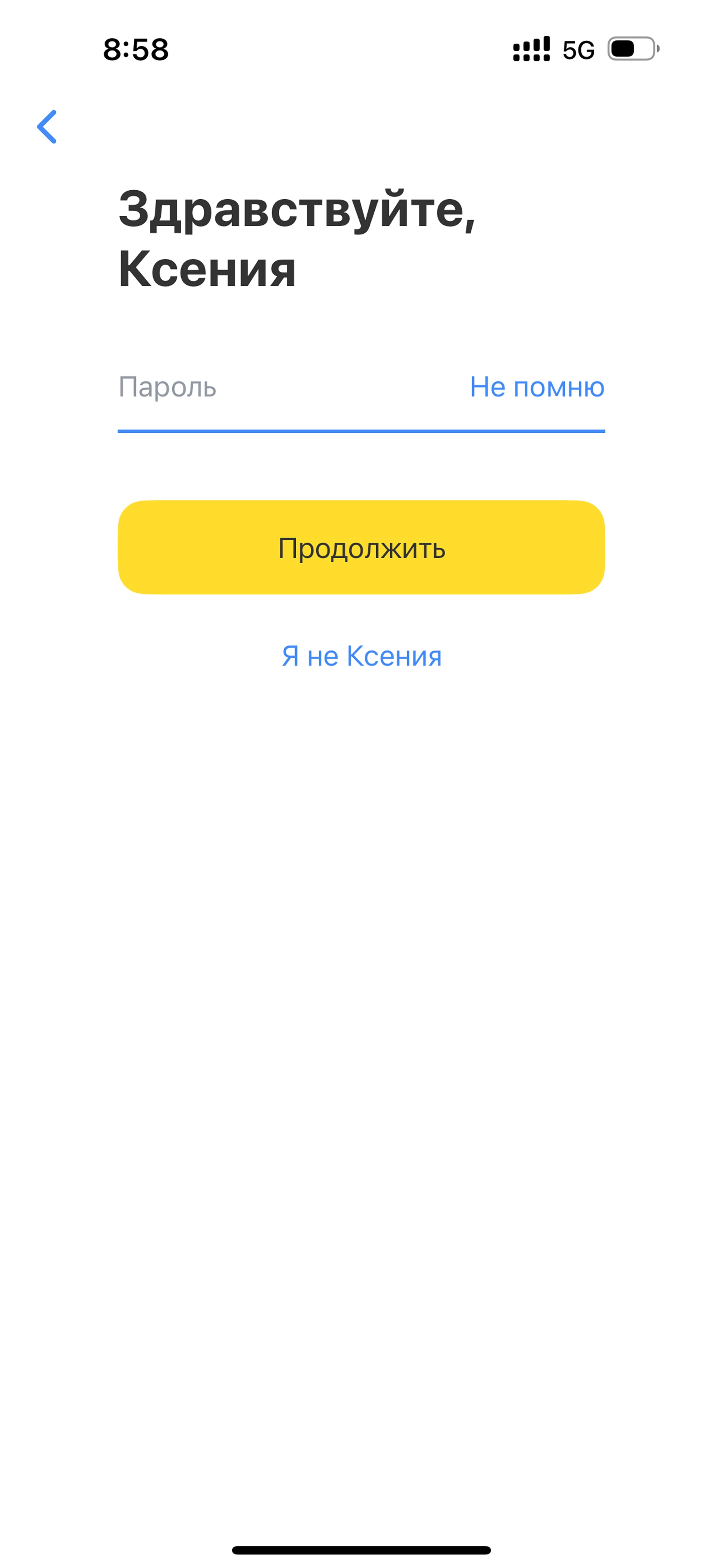Select the Я не Ксения link
723x1568 pixels.
point(361,656)
